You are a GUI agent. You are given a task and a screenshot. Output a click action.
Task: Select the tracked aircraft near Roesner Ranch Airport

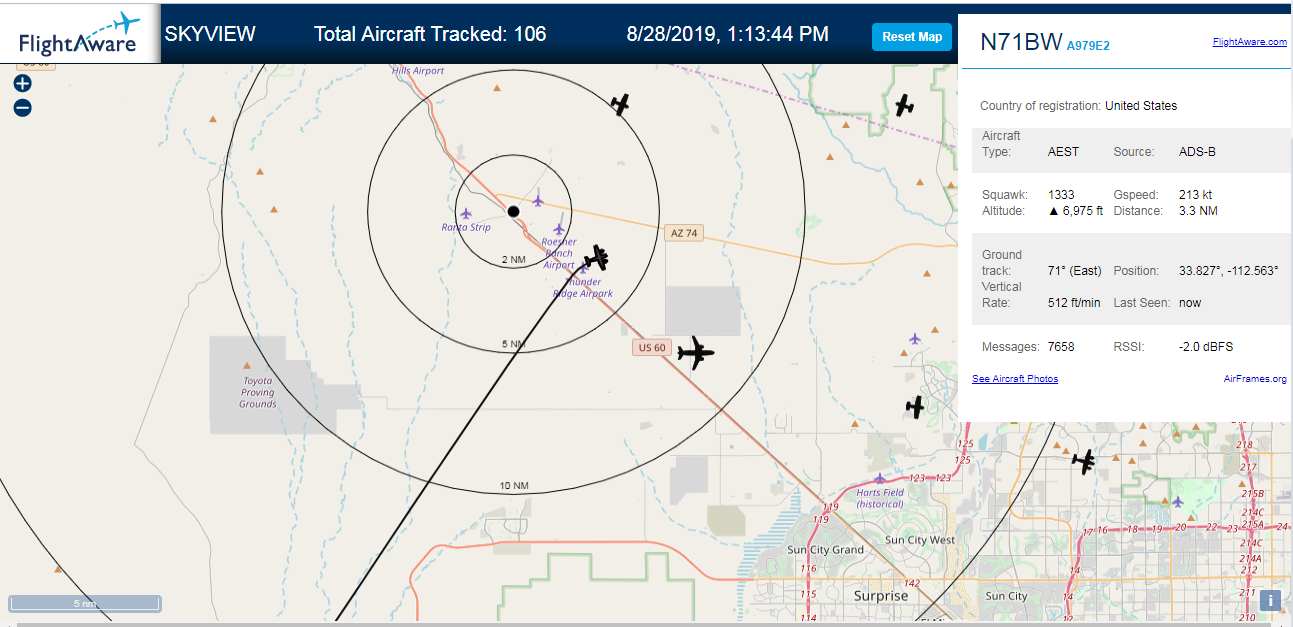click(597, 258)
